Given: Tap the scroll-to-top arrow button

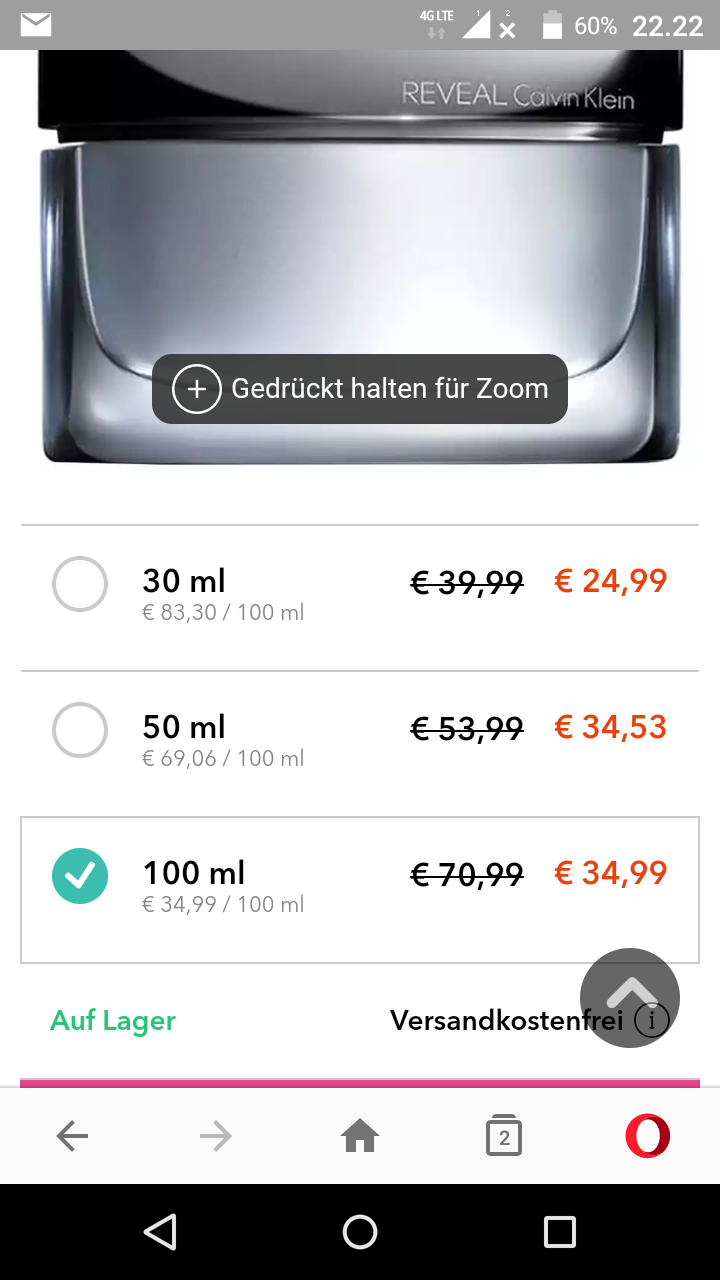Looking at the screenshot, I should pos(630,997).
